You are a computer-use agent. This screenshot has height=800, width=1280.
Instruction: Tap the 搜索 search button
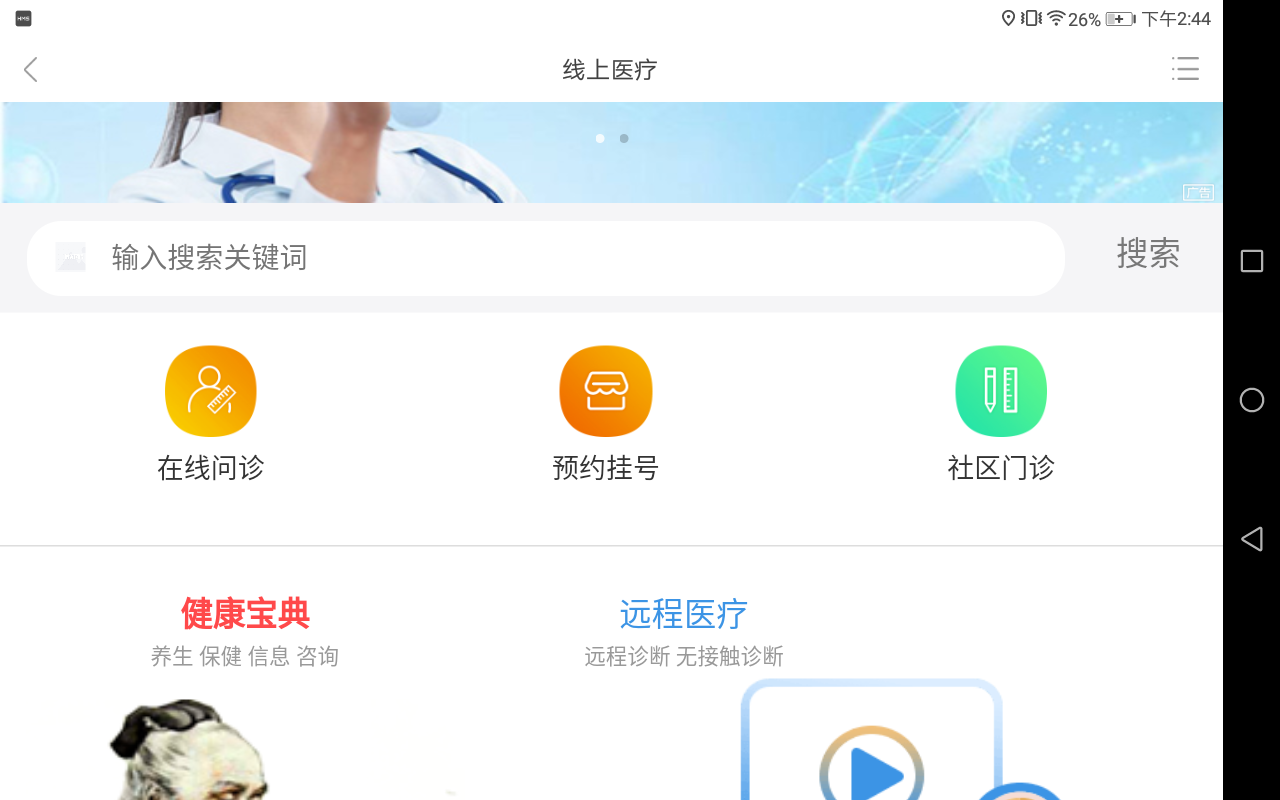1148,254
